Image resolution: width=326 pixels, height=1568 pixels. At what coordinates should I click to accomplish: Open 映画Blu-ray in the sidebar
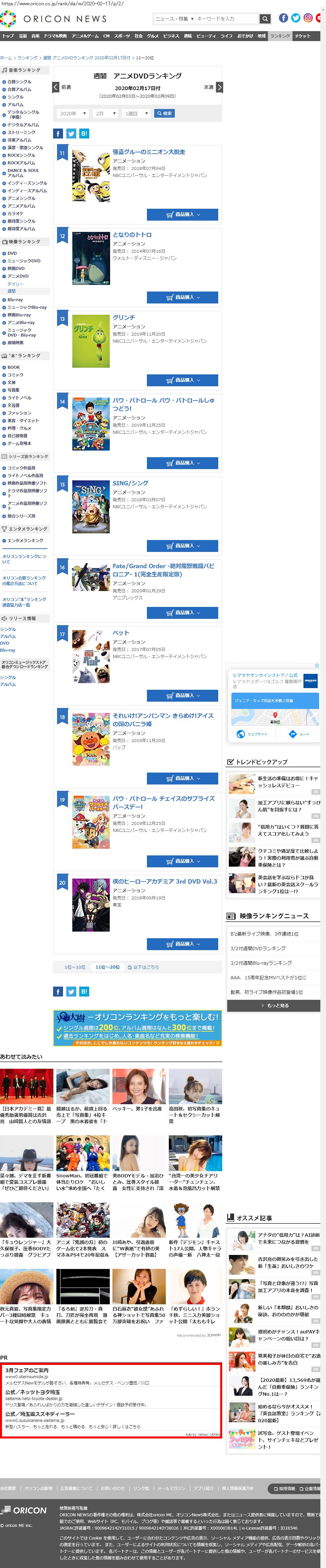(19, 315)
